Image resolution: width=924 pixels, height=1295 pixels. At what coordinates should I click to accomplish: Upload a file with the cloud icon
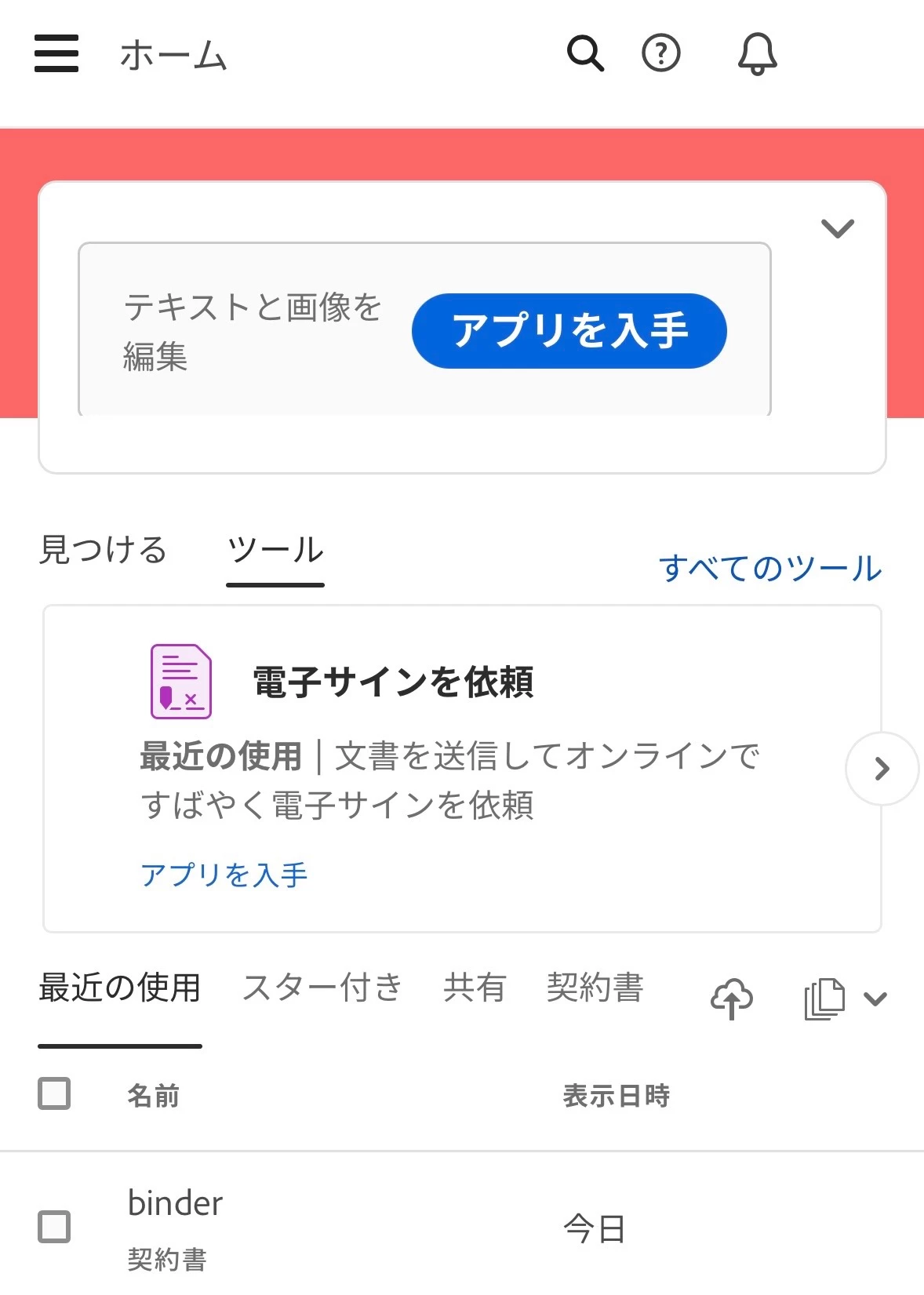click(x=731, y=999)
